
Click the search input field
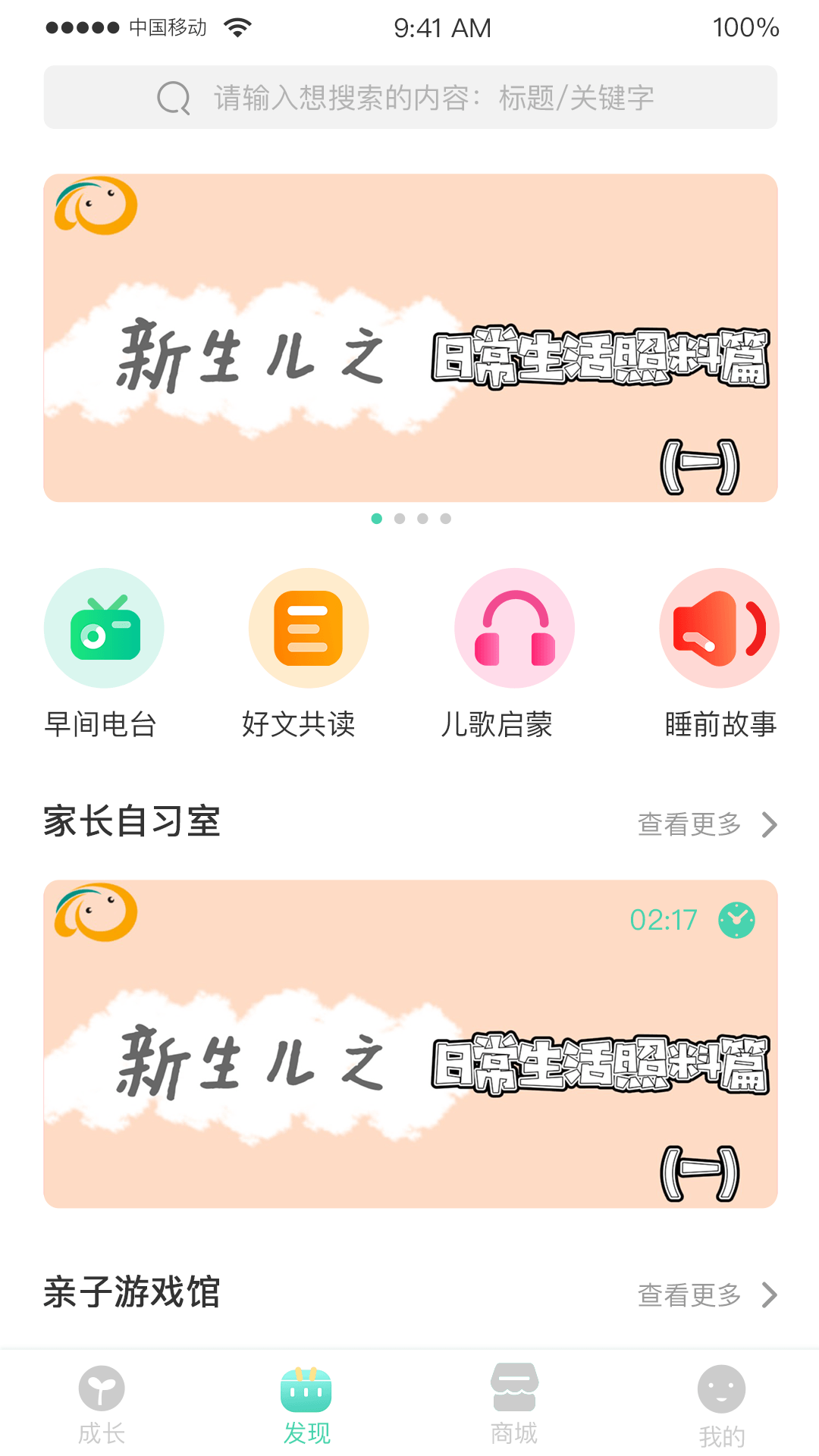pos(409,96)
